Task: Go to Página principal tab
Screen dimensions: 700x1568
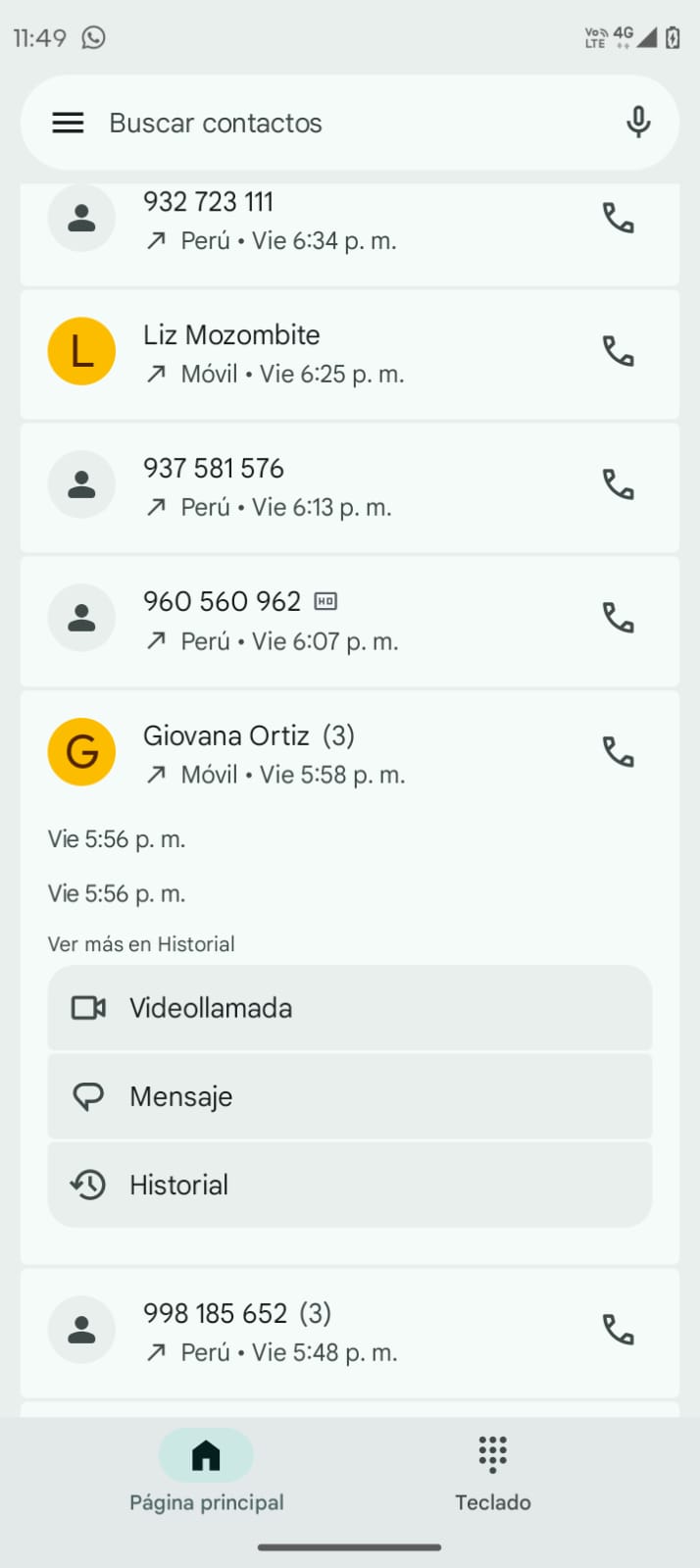Action: (x=206, y=1470)
